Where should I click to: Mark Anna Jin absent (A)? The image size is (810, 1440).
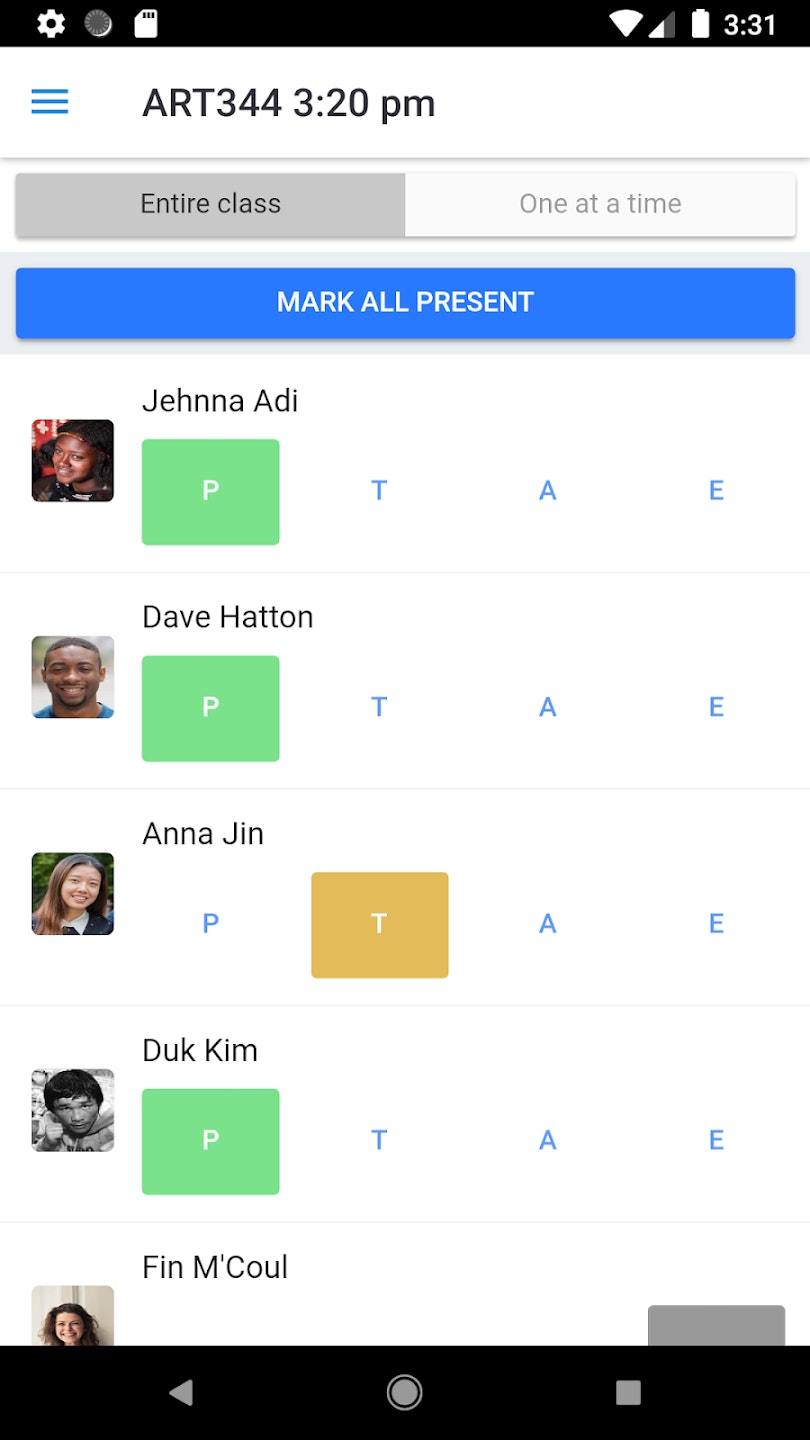tap(548, 924)
